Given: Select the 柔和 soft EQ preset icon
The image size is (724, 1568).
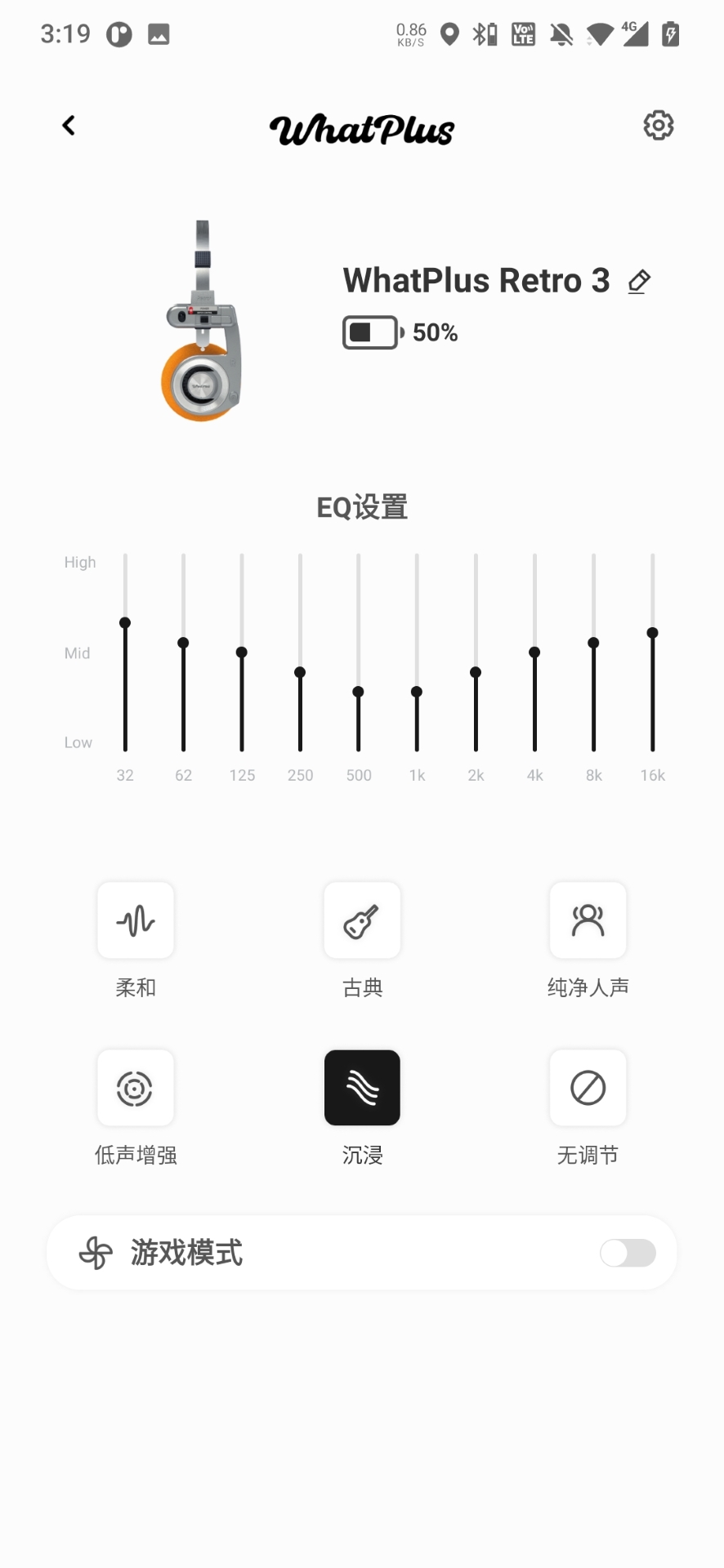Looking at the screenshot, I should pyautogui.click(x=135, y=920).
